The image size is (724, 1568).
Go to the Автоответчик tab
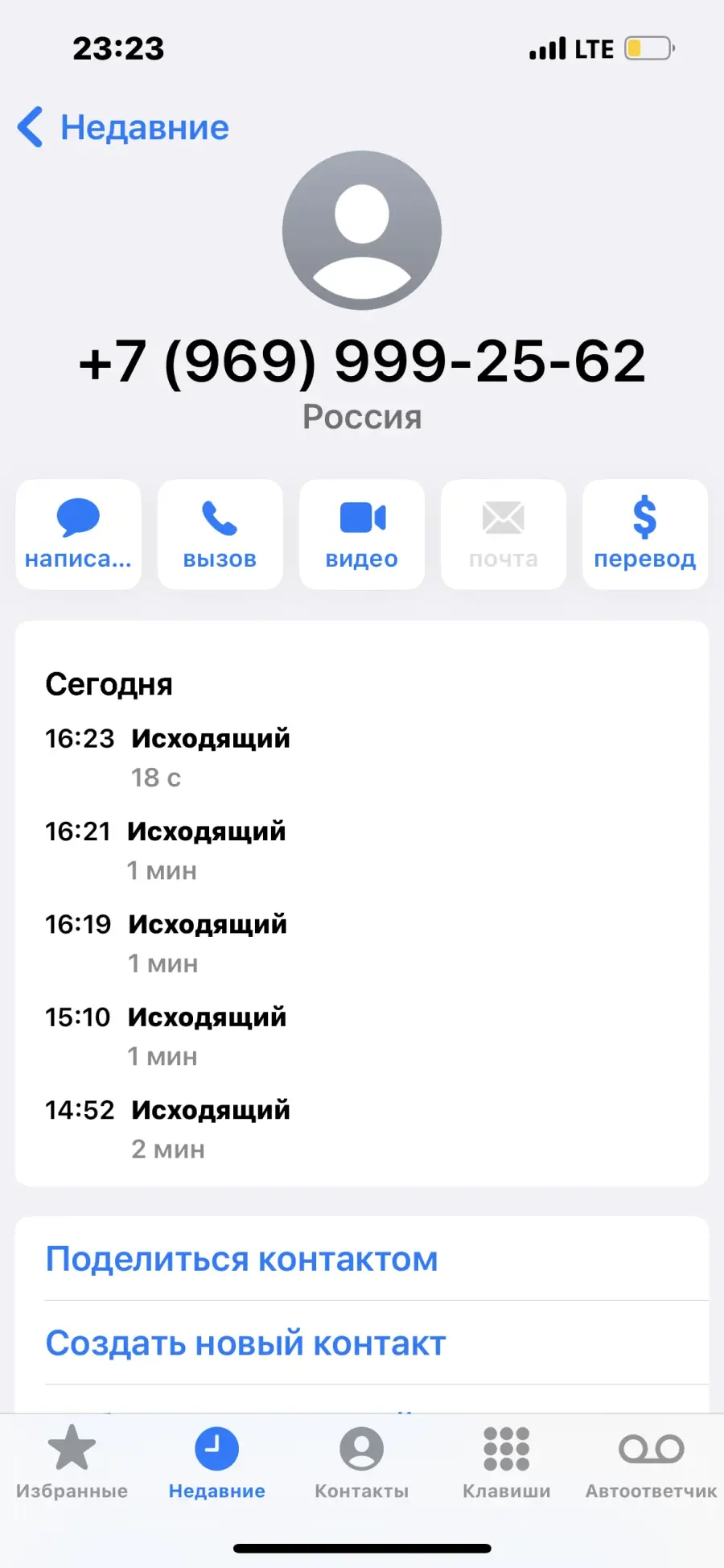(652, 1462)
